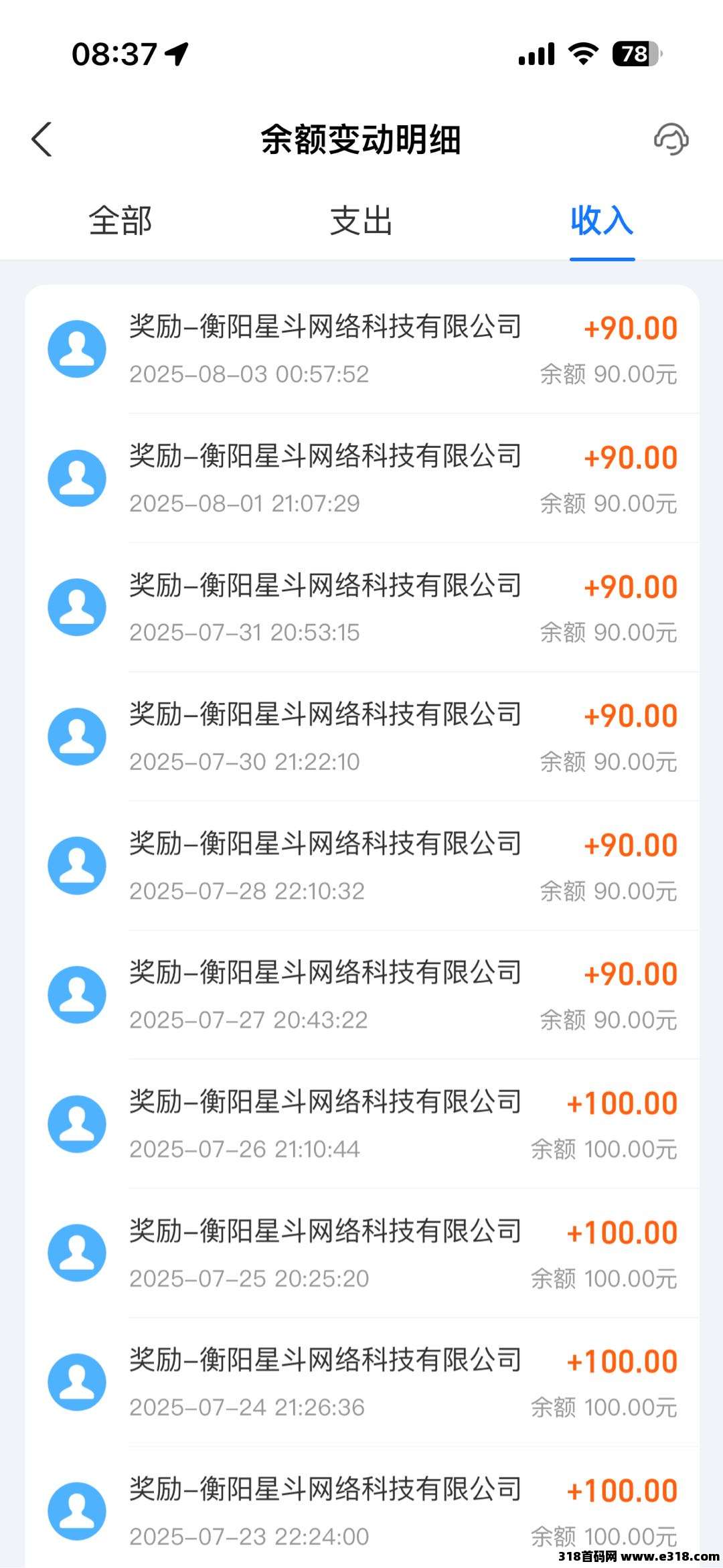
Task: View the entry from 2025-07-28 22:10:32
Action: pyautogui.click(x=362, y=866)
